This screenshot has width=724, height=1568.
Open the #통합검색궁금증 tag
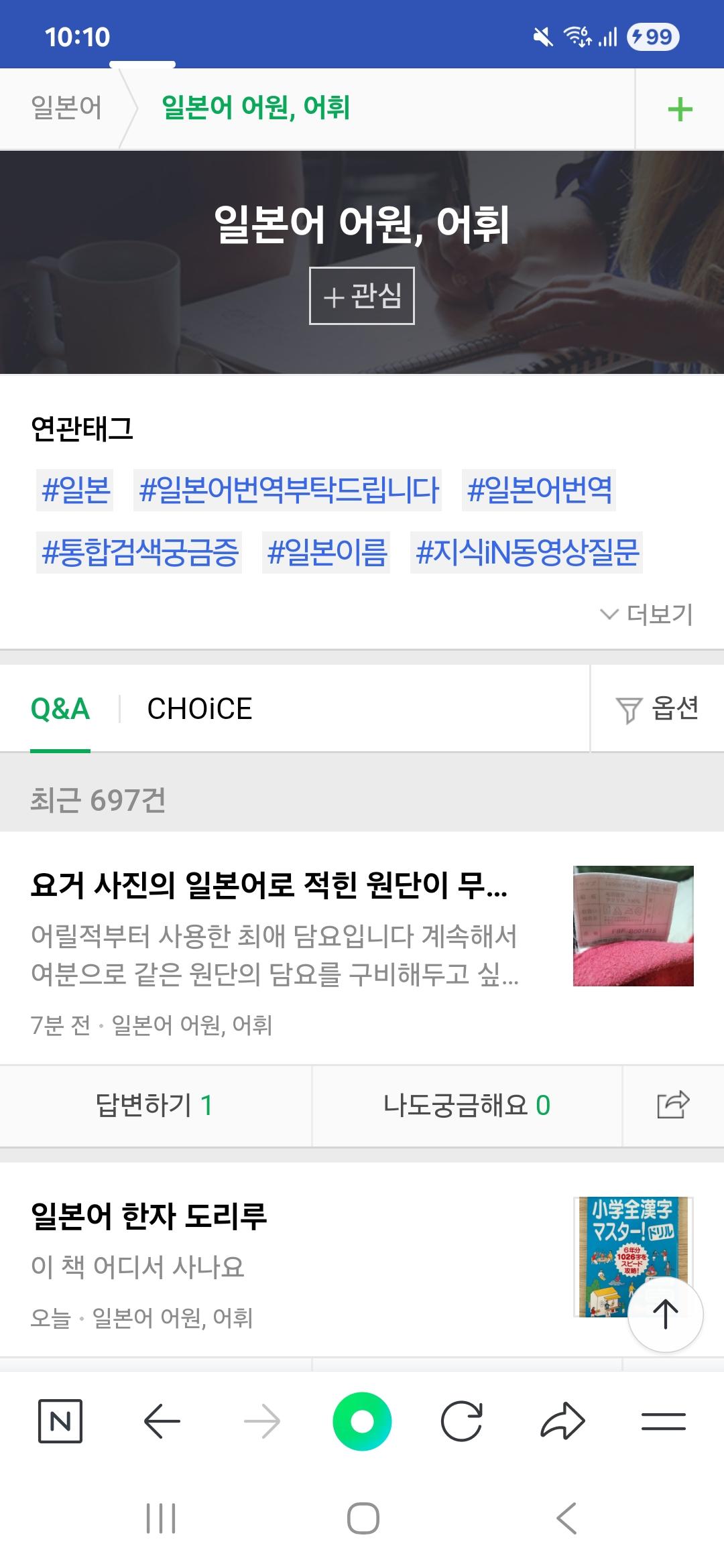pos(139,552)
